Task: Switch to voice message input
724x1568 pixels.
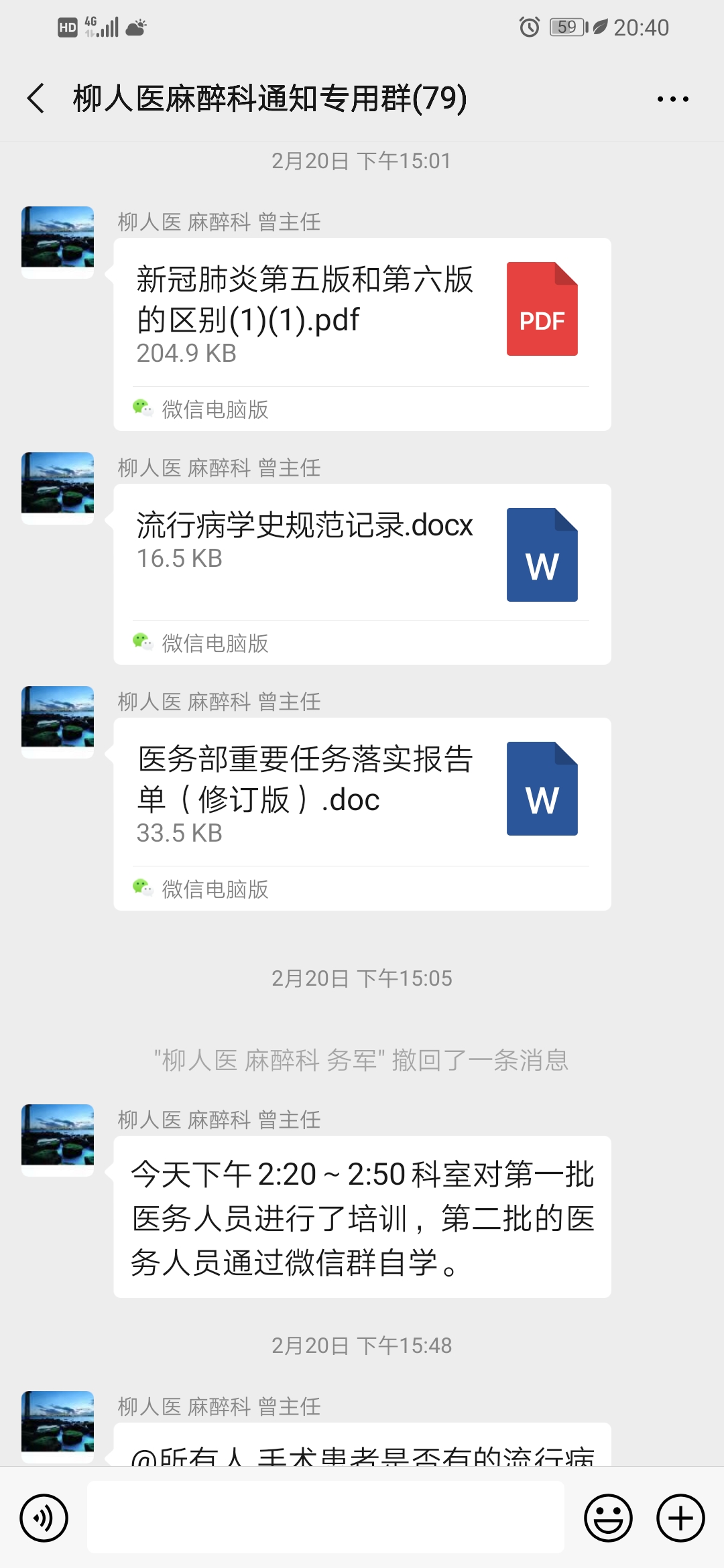Action: 44,1518
